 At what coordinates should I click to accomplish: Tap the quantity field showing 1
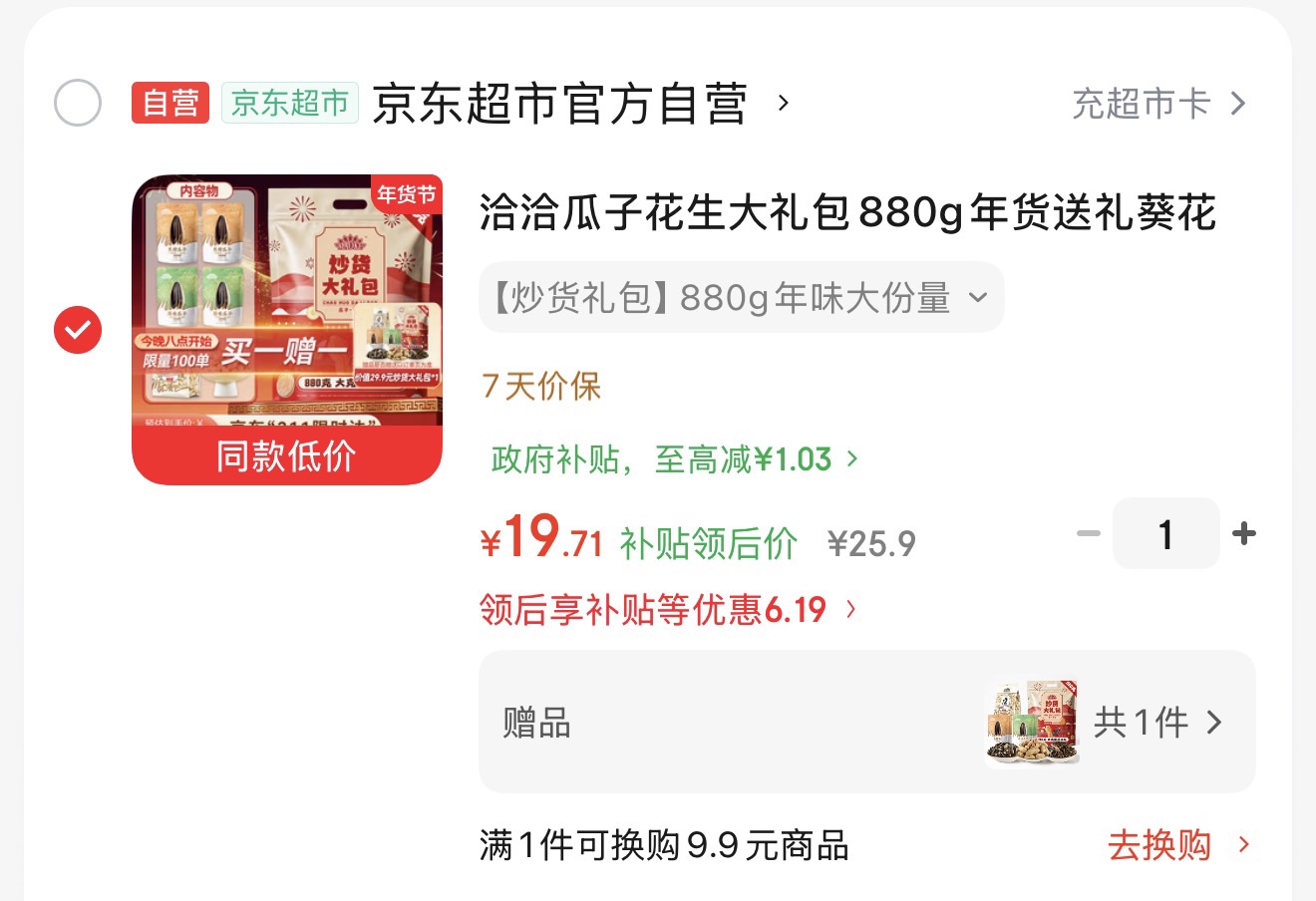click(x=1165, y=534)
